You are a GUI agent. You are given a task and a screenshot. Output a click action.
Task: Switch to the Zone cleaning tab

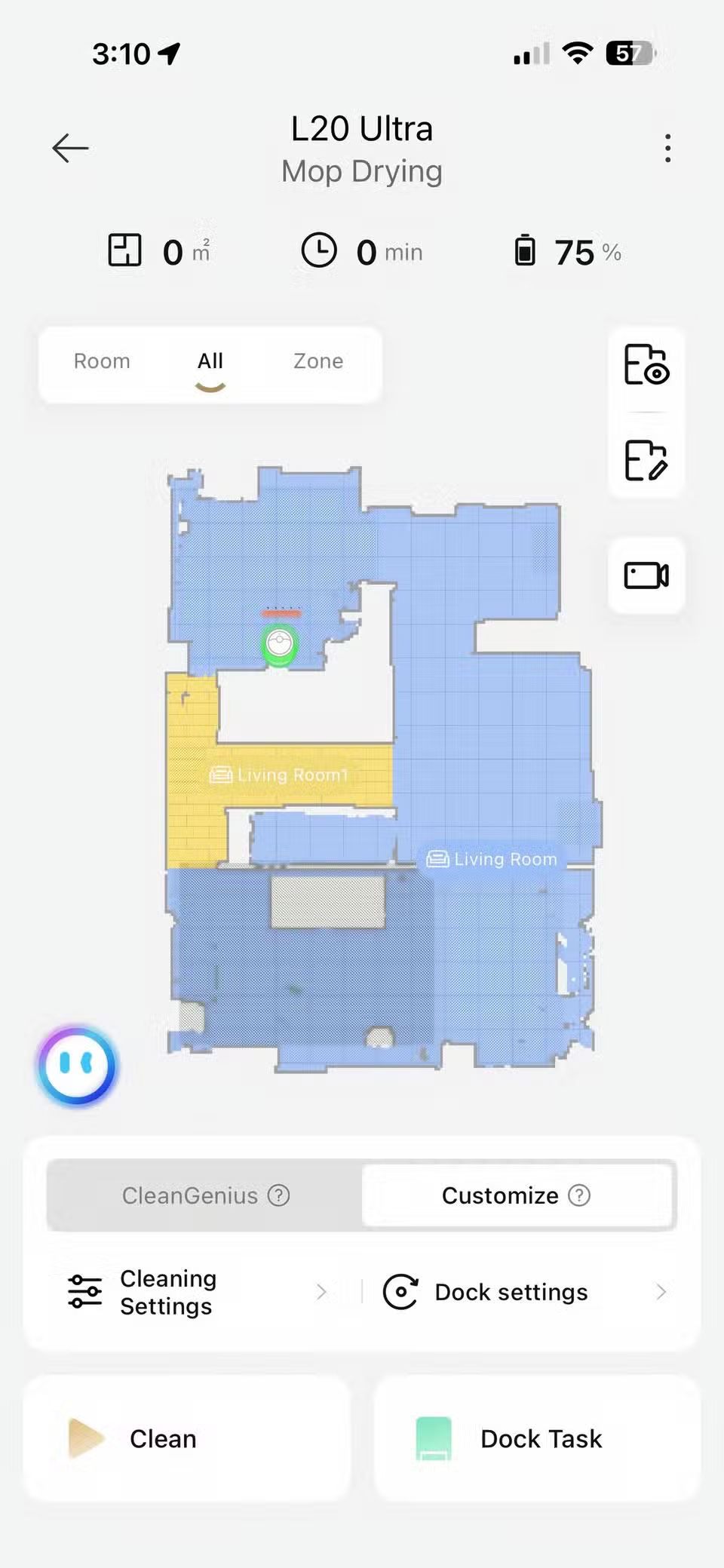click(318, 361)
